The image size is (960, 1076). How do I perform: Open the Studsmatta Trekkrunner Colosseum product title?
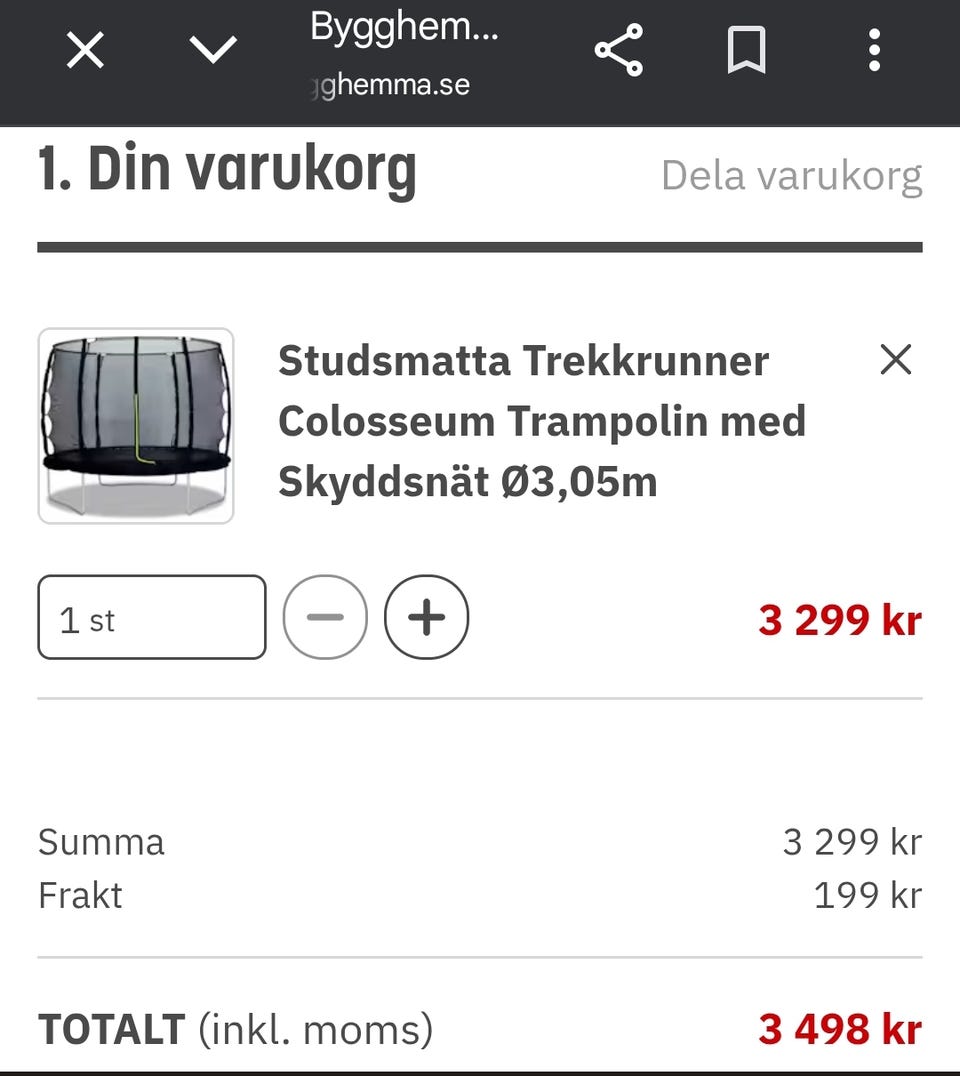541,421
